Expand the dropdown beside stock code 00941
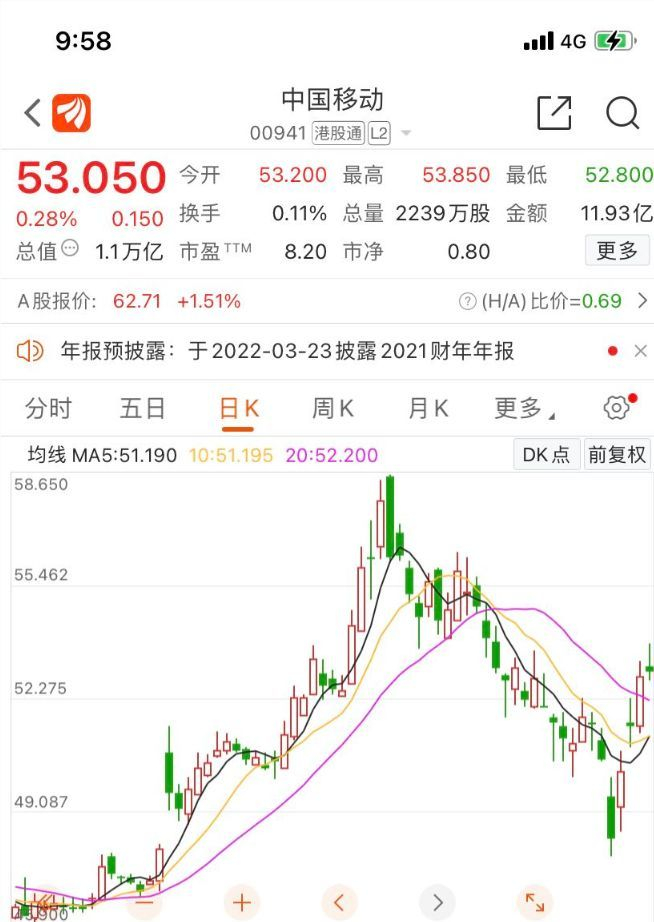Screen dimensions: 654x922 point(406,133)
